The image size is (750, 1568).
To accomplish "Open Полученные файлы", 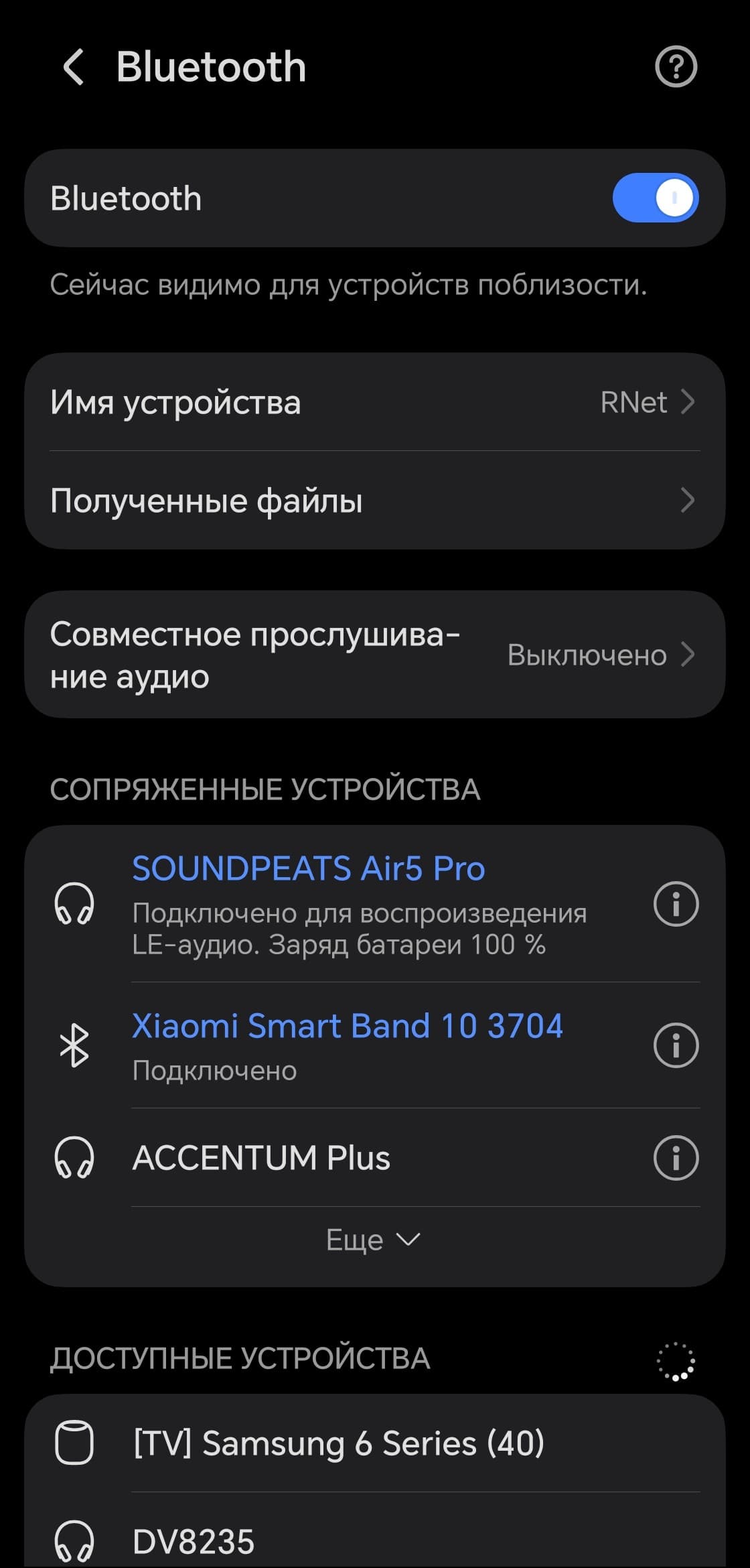I will tap(375, 501).
